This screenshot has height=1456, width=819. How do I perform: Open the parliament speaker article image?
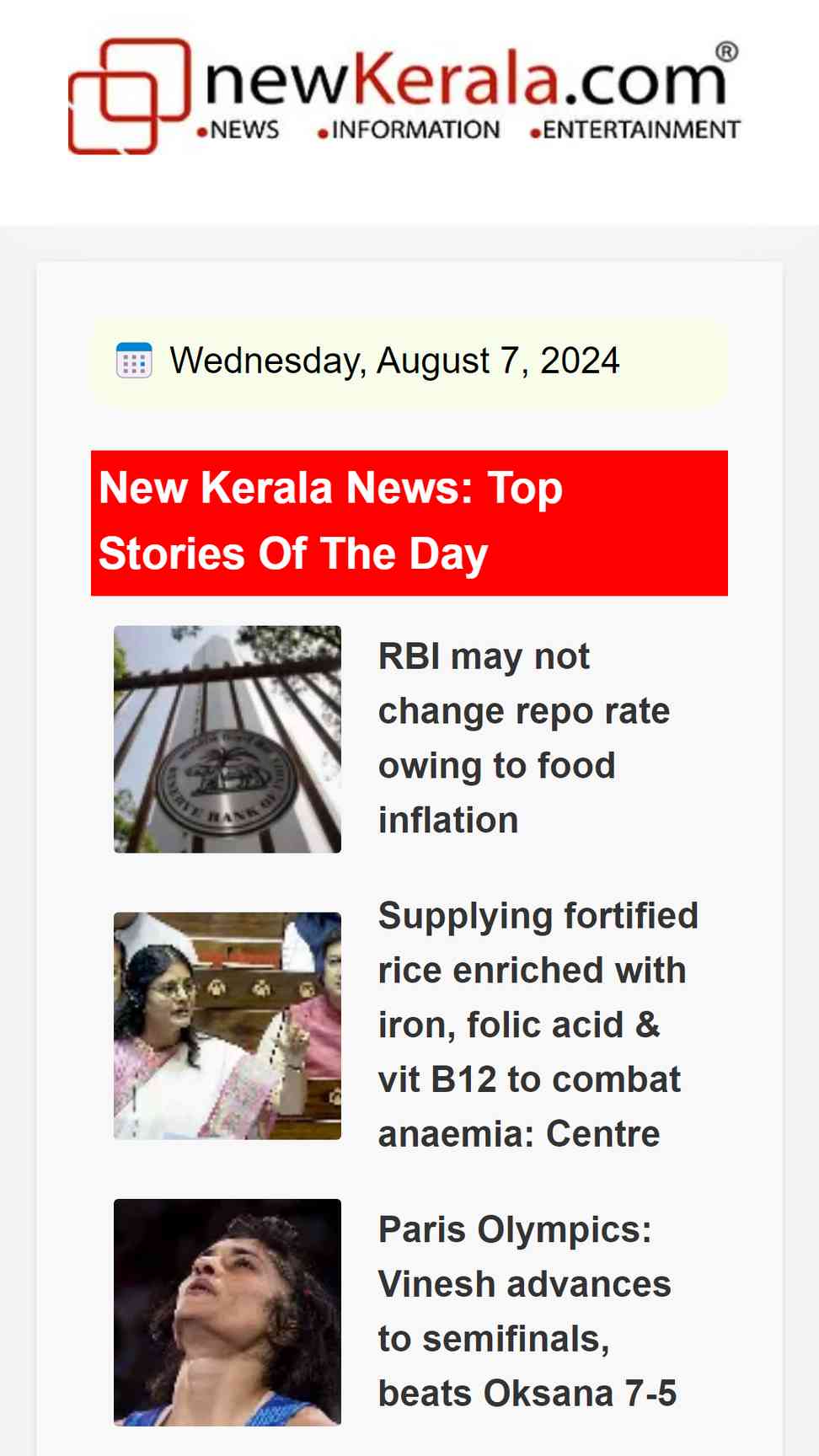[x=227, y=1025]
